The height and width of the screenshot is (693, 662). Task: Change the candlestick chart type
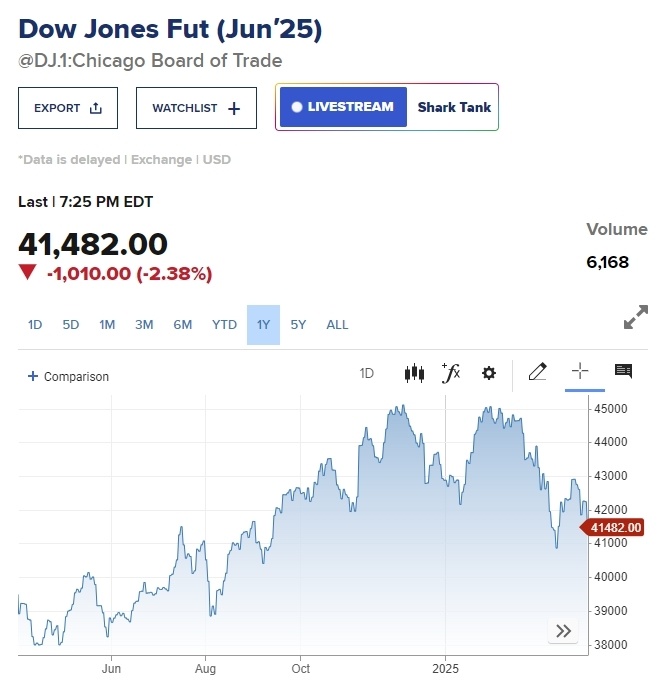414,373
